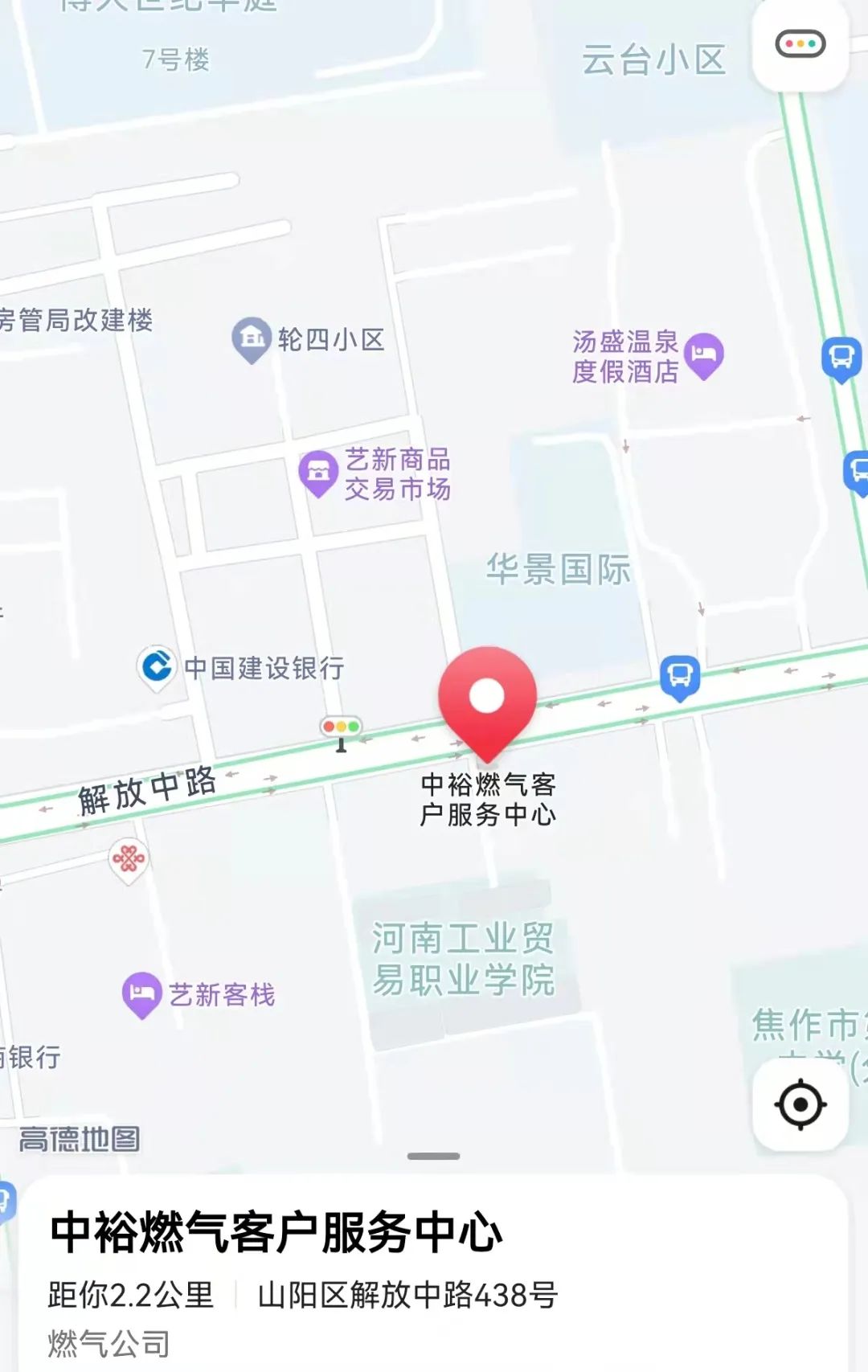Open the traffic light layer button
868x1372 pixels.
tap(800, 44)
